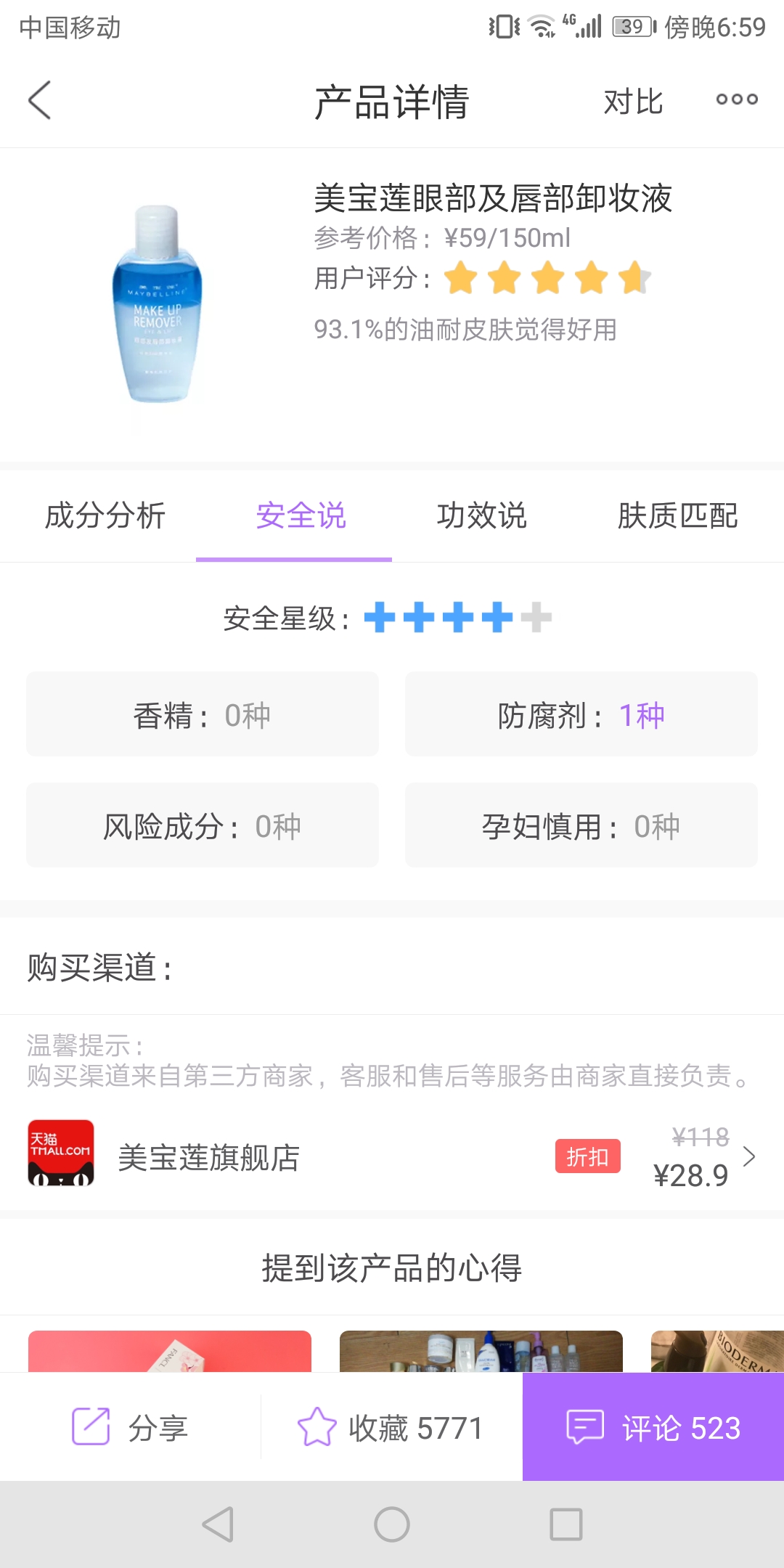Switch to the 肤质匹配 tab
Screen dimensions: 784x1568
(x=679, y=516)
